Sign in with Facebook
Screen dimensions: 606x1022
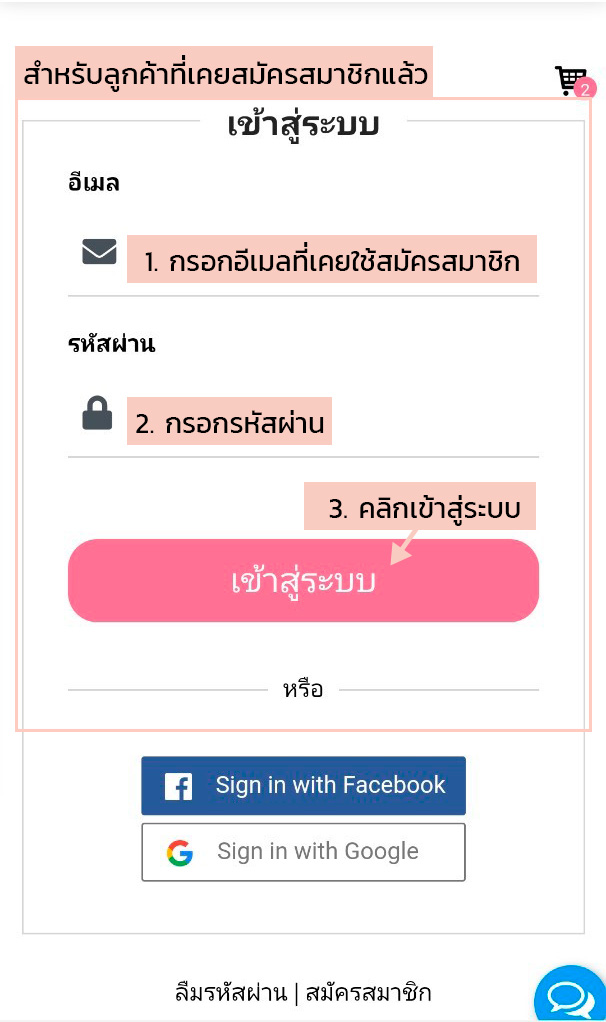pyautogui.click(x=303, y=785)
